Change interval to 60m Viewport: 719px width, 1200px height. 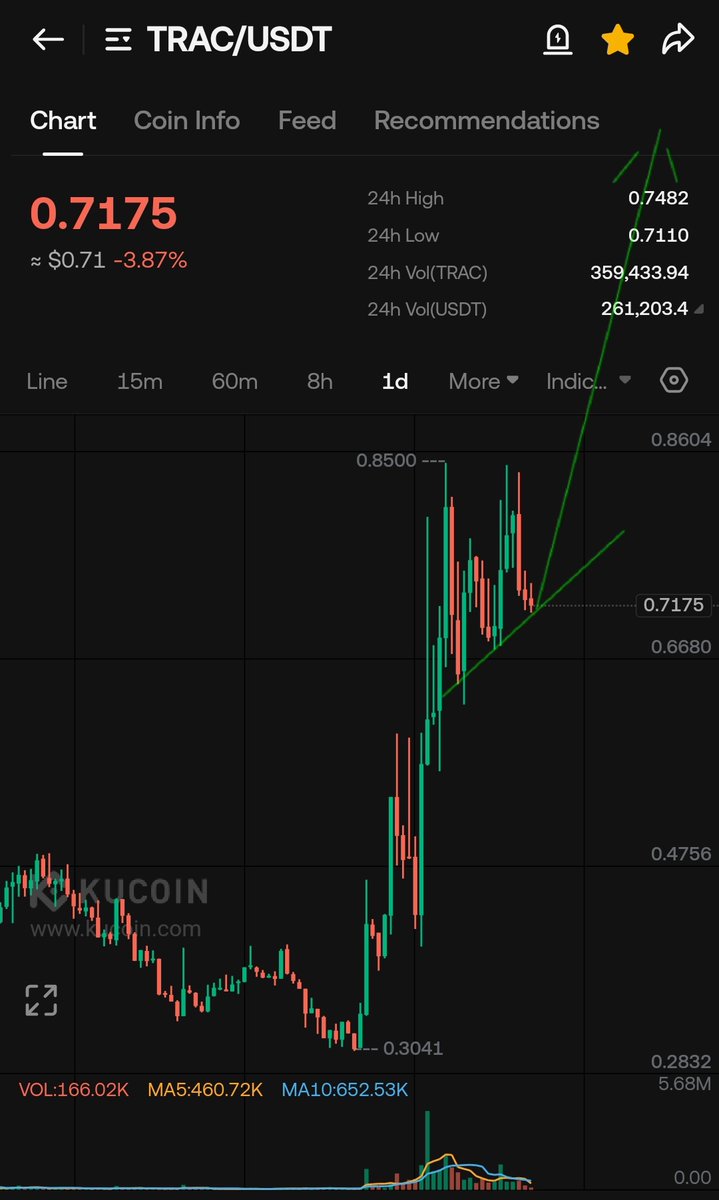(234, 381)
